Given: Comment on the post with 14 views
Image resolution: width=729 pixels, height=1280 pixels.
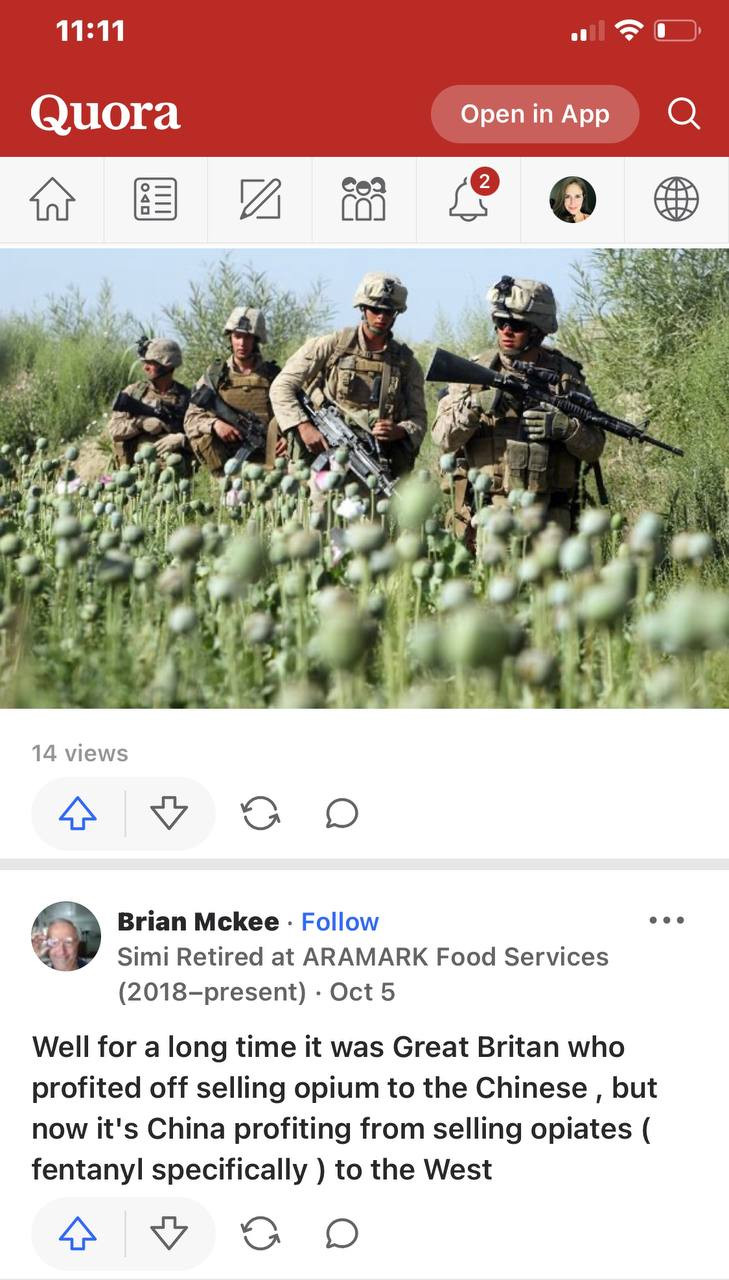Looking at the screenshot, I should [x=342, y=815].
